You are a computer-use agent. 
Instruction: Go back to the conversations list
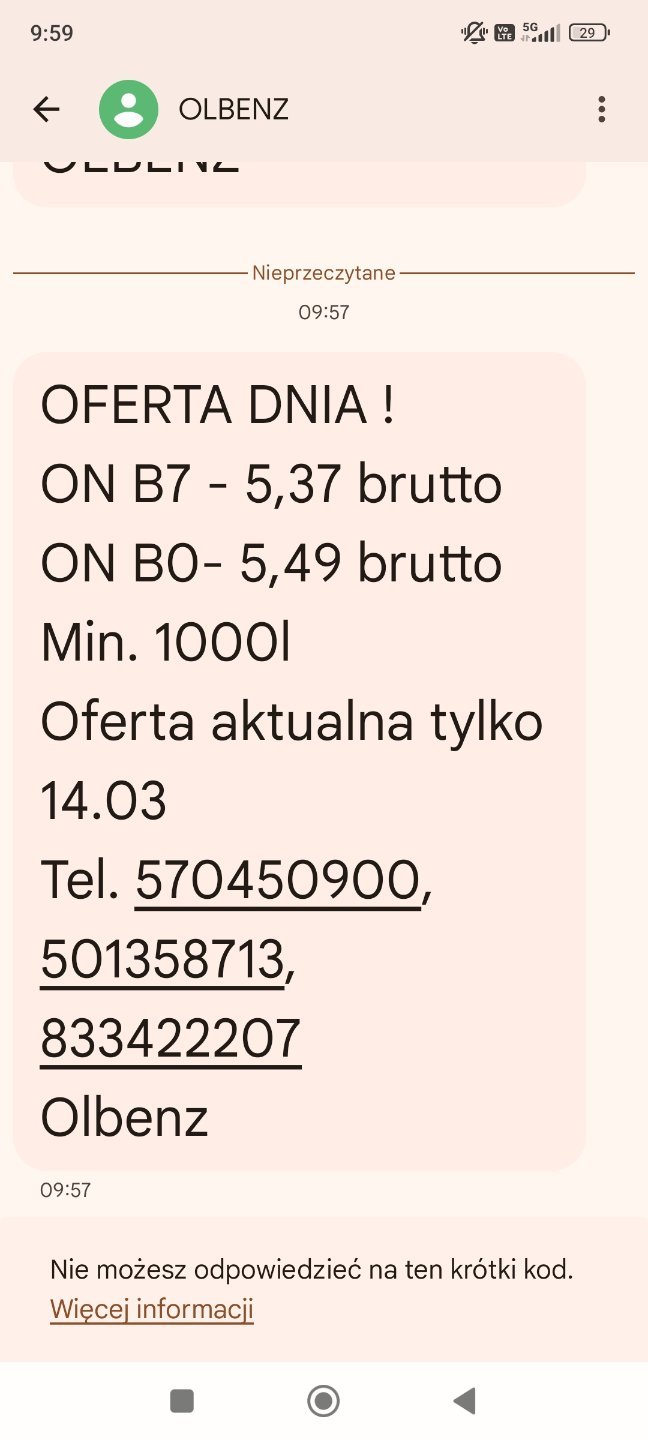coord(46,109)
